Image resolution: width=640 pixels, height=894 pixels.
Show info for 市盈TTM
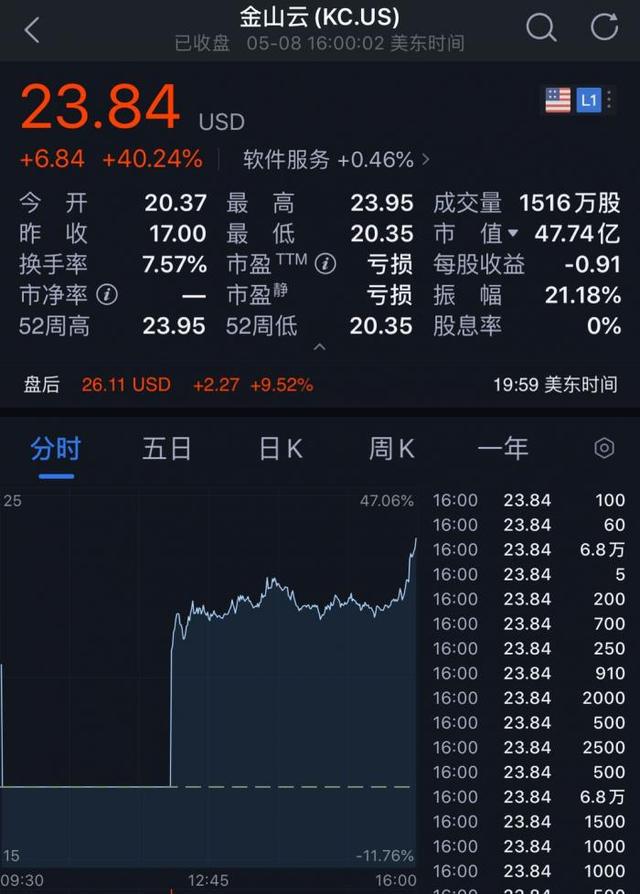click(x=325, y=265)
